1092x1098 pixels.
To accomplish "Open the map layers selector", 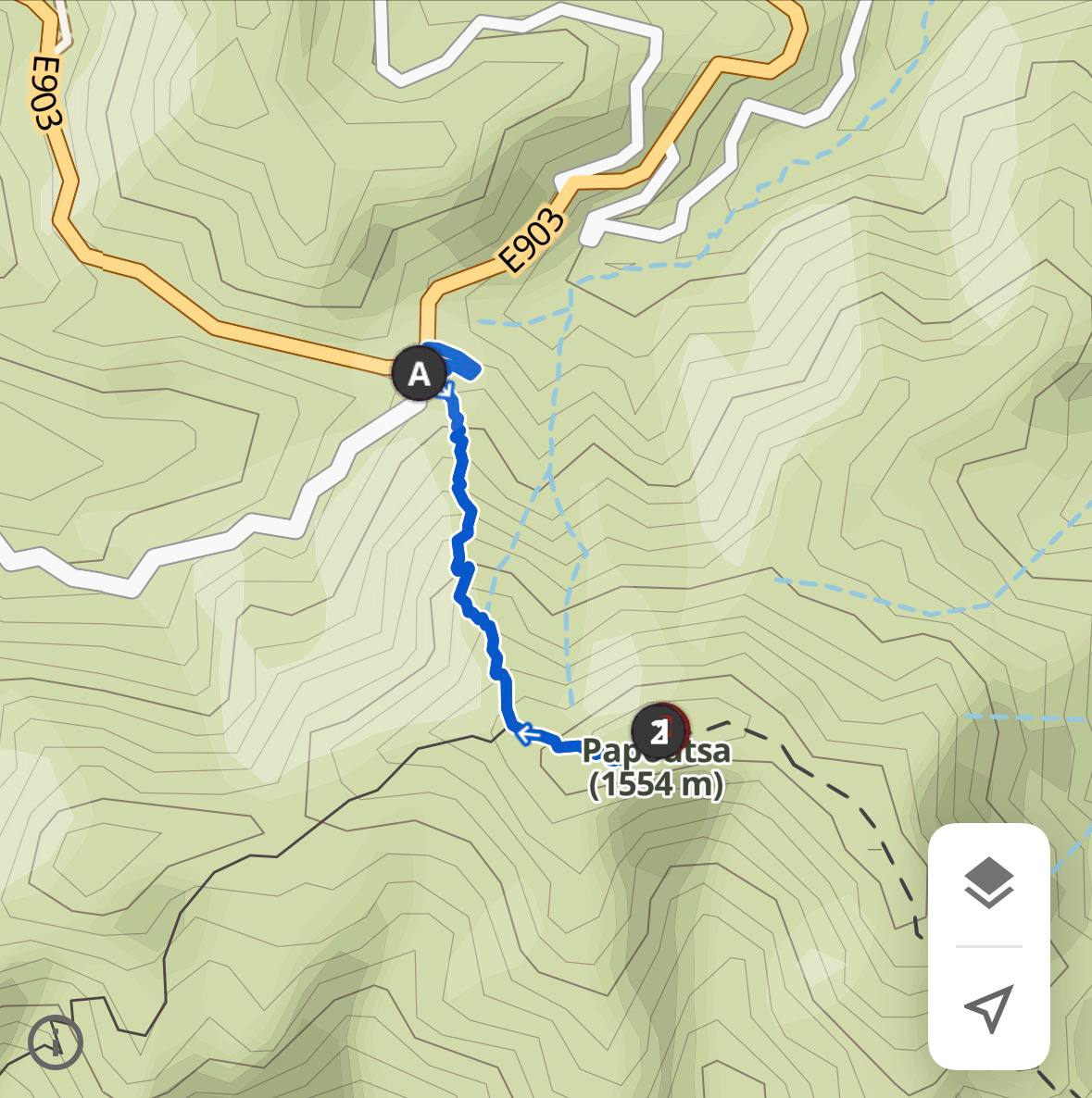I will (x=988, y=882).
